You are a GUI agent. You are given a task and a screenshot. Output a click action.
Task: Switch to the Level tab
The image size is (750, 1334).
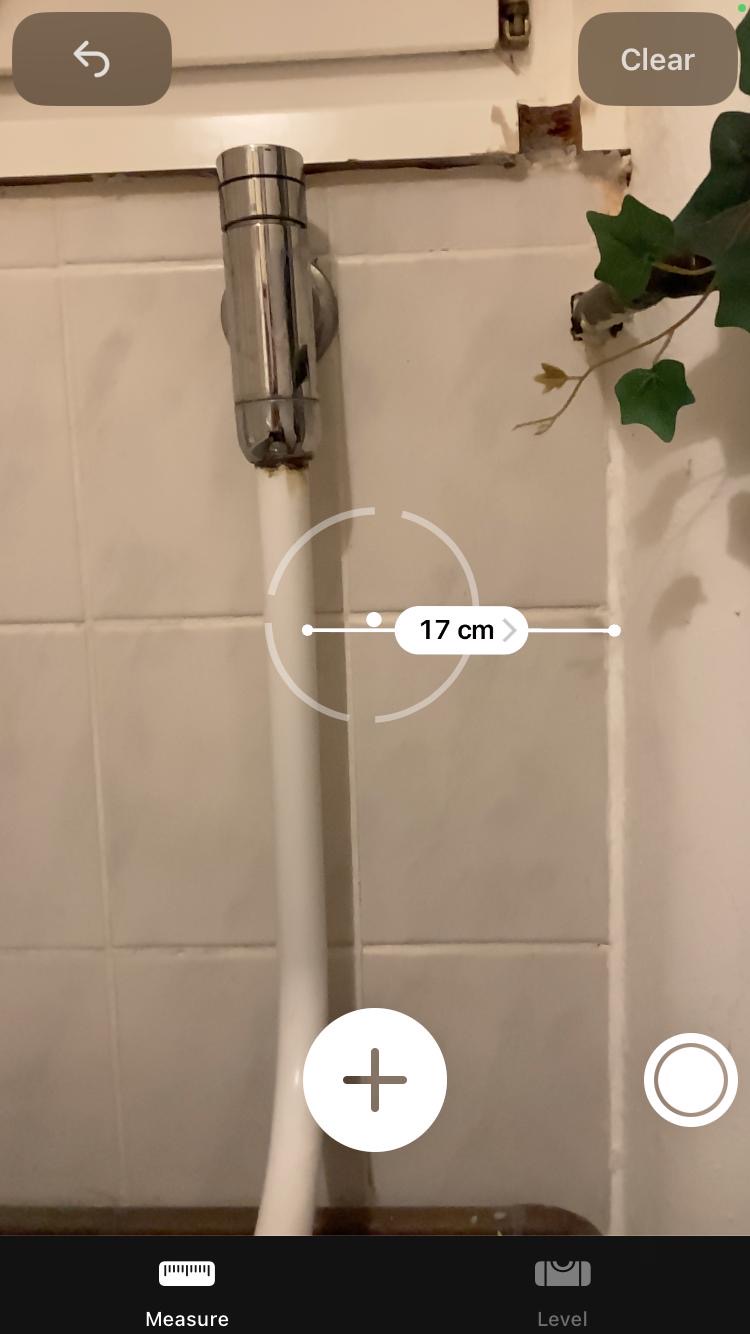(562, 1291)
